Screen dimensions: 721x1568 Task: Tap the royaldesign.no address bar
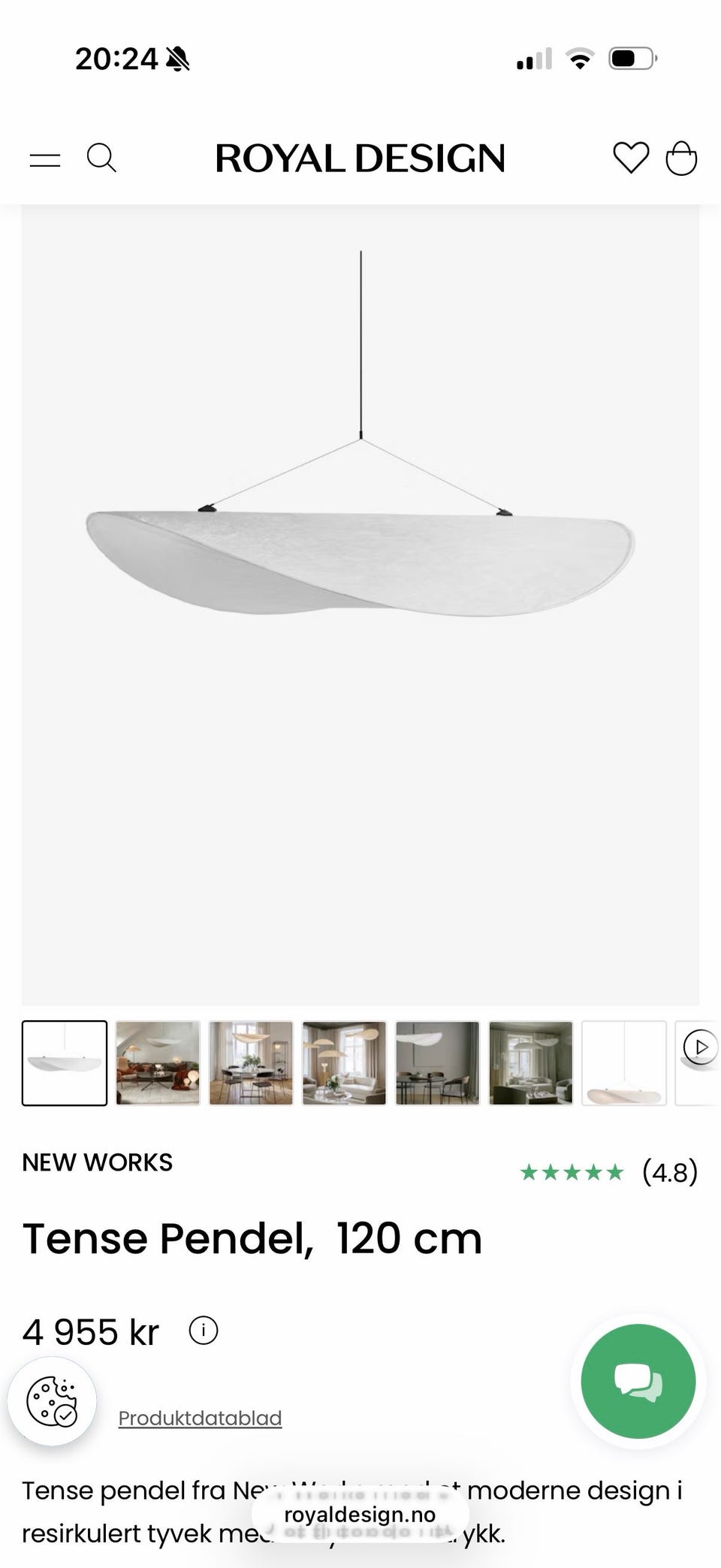pos(360,1515)
